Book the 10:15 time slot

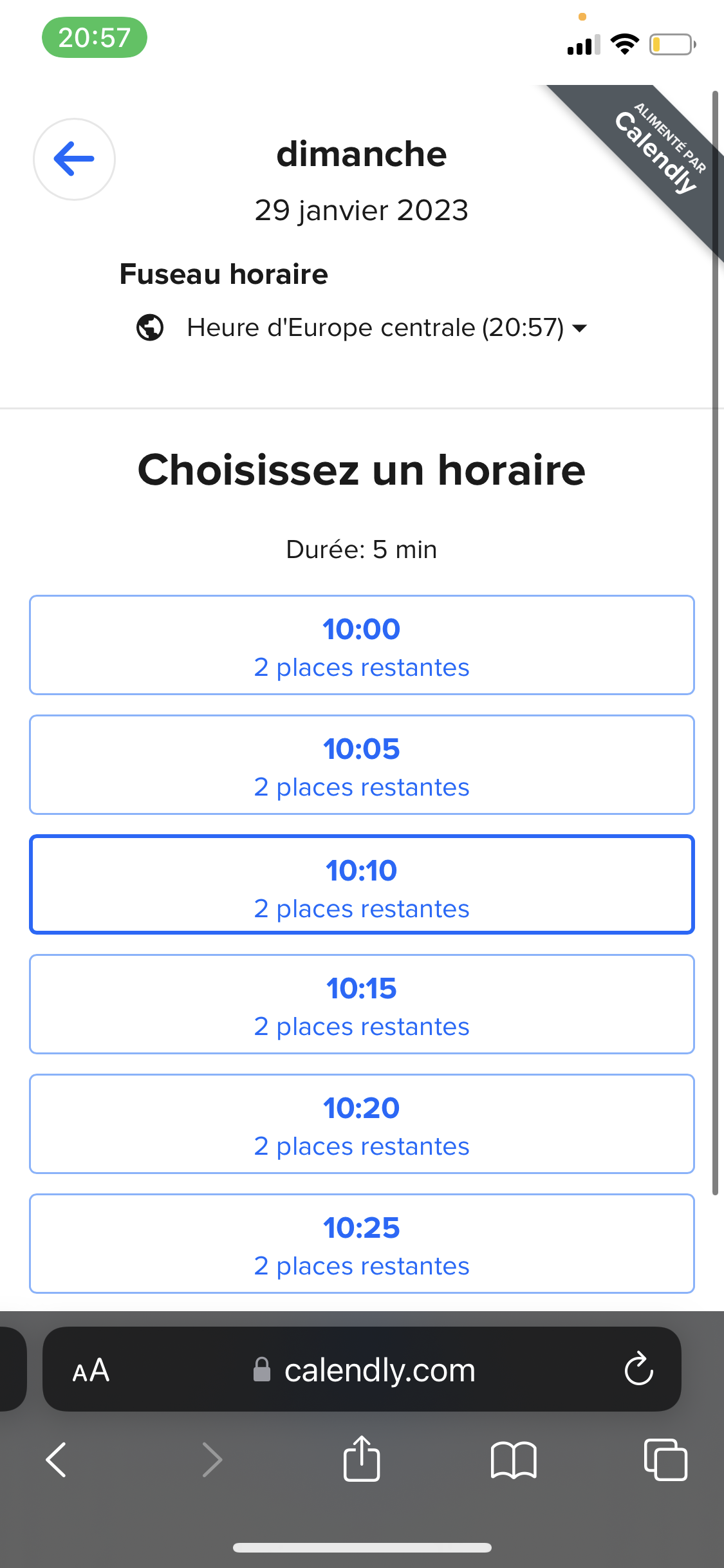pyautogui.click(x=362, y=1004)
